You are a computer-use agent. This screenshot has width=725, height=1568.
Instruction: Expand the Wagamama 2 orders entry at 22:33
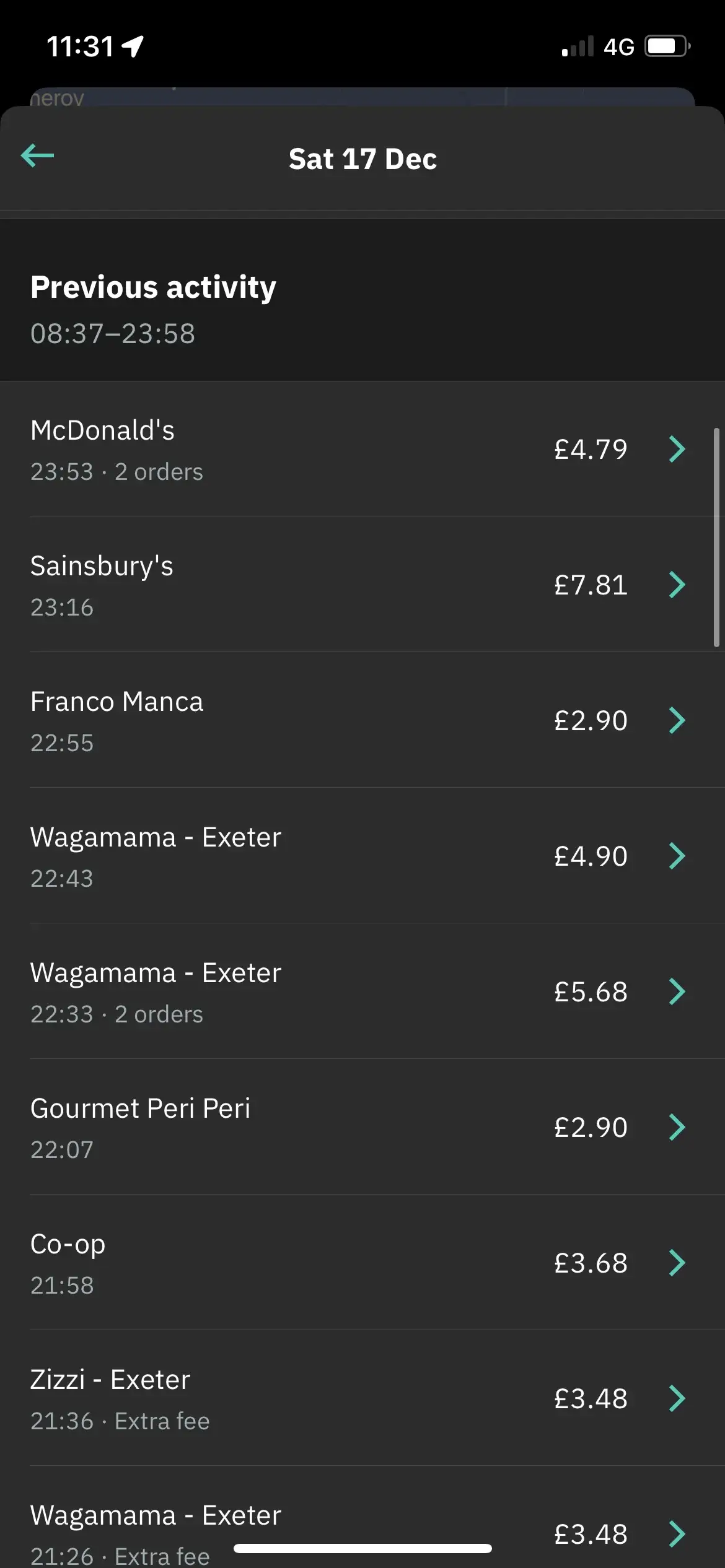coord(677,991)
